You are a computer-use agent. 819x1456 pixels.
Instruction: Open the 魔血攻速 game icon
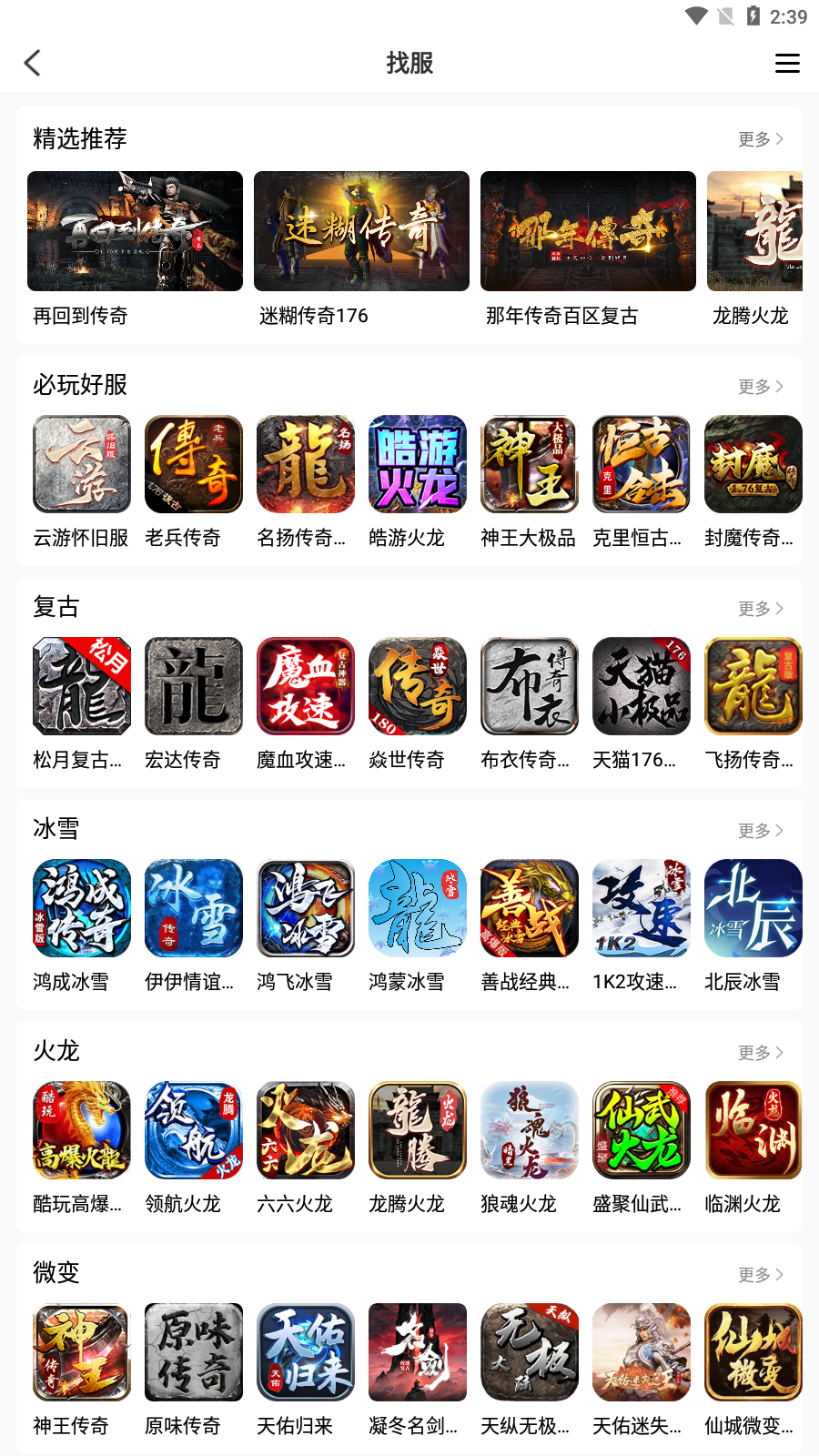[305, 686]
